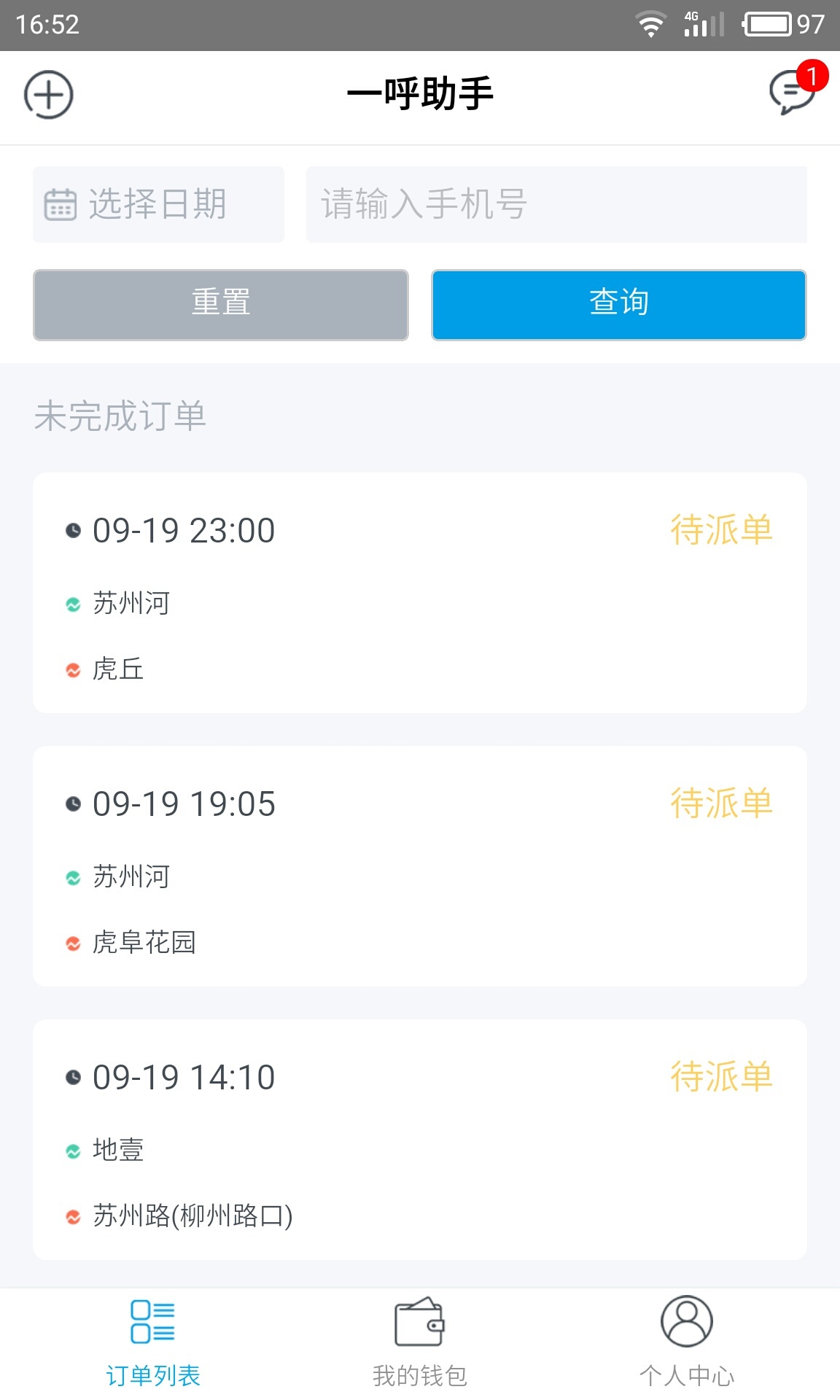Open the 09-19 14:10 order from 地壹
840x1400 pixels.
point(419,1139)
